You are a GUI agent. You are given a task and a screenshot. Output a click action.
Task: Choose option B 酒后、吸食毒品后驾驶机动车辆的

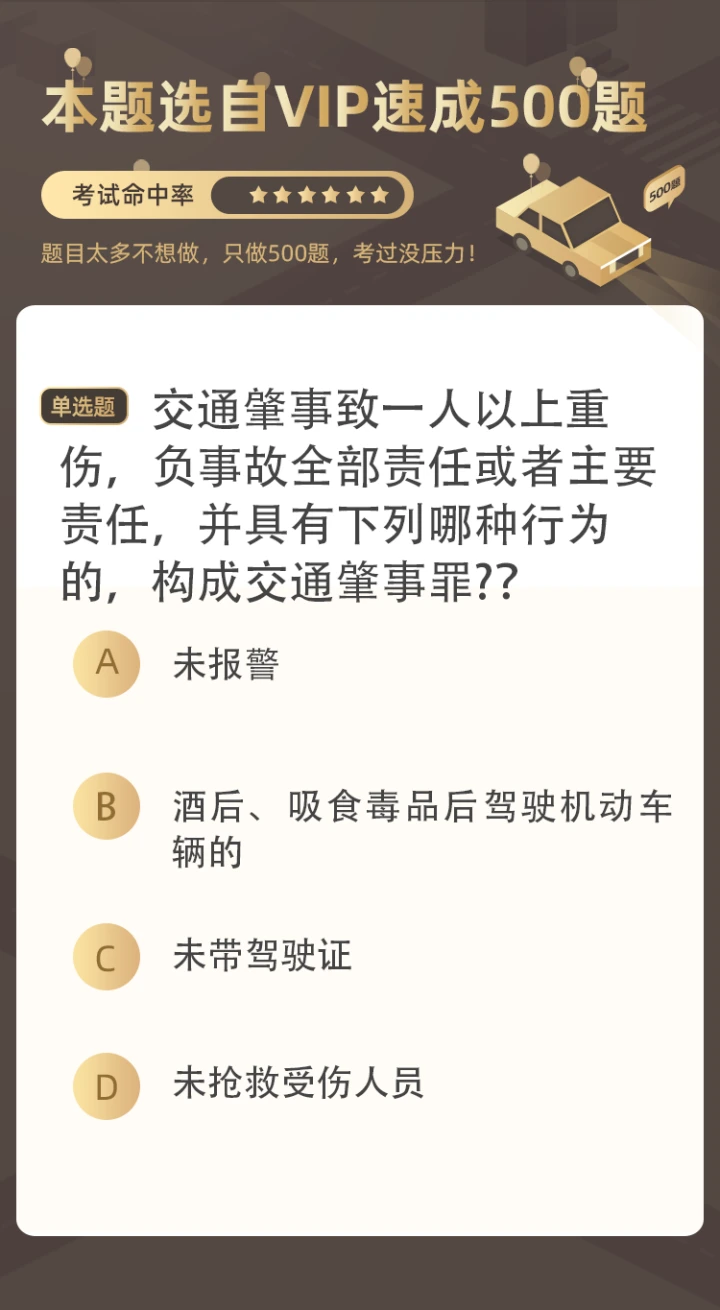[373, 830]
